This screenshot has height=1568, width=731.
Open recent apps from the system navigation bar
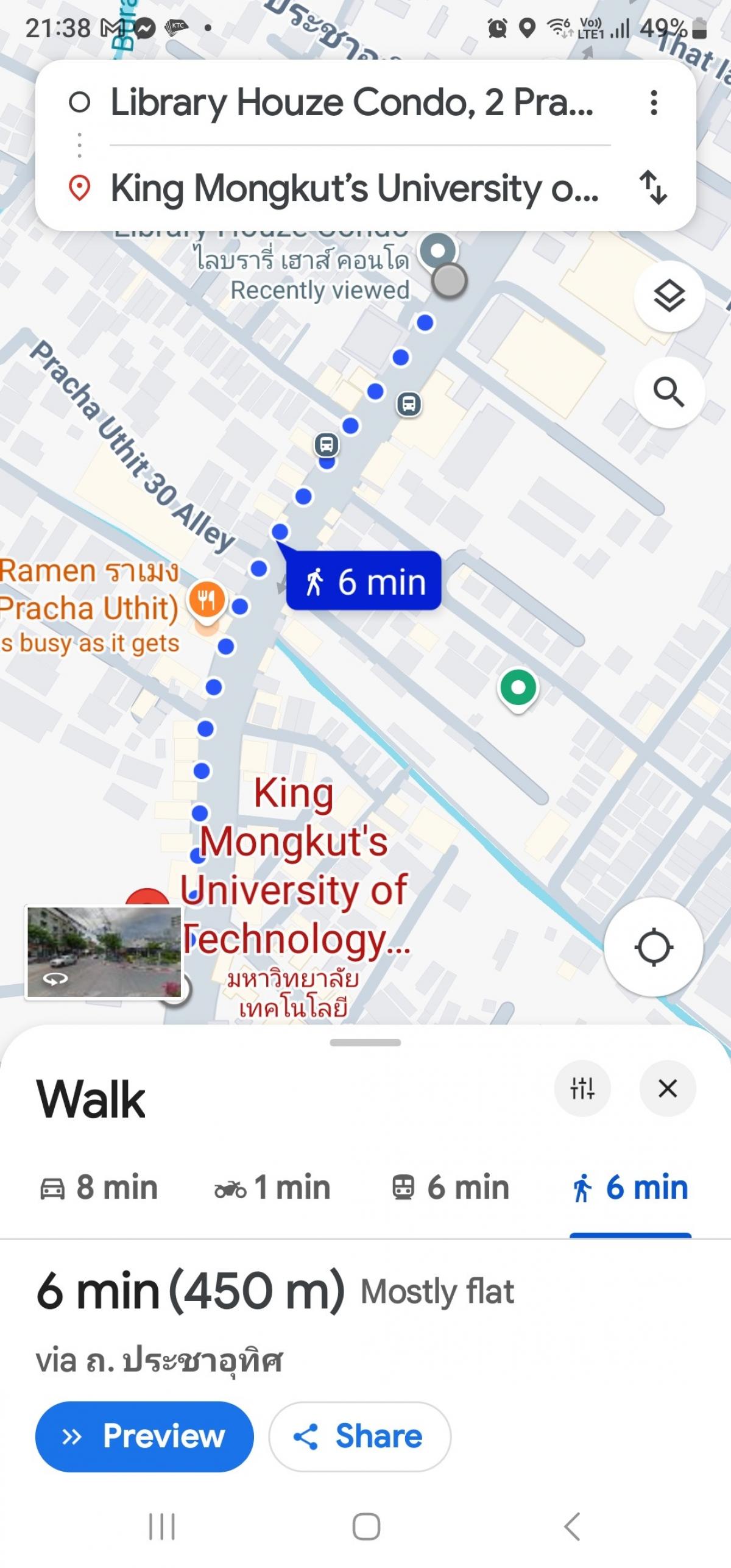161,1527
